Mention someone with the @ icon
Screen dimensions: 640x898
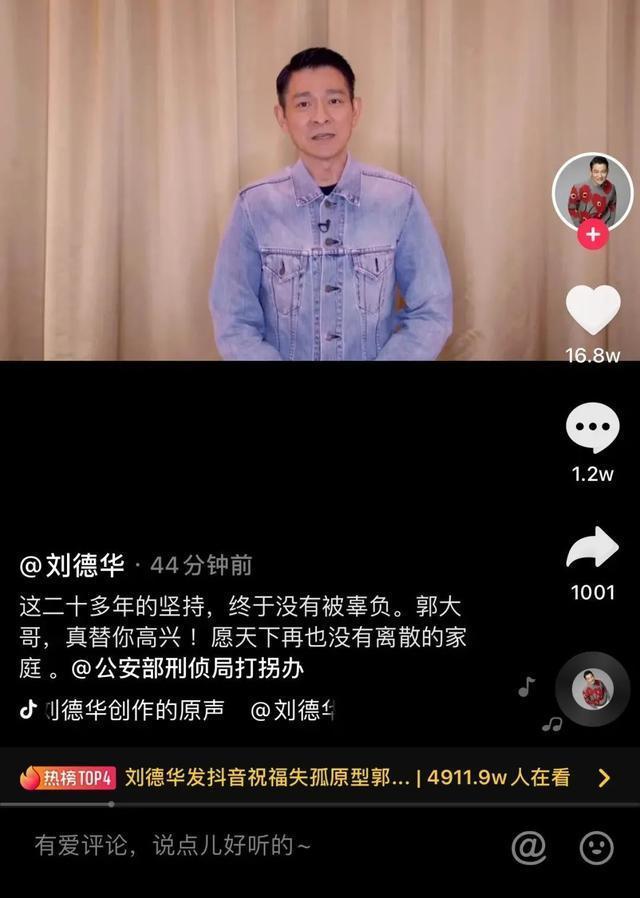[529, 847]
